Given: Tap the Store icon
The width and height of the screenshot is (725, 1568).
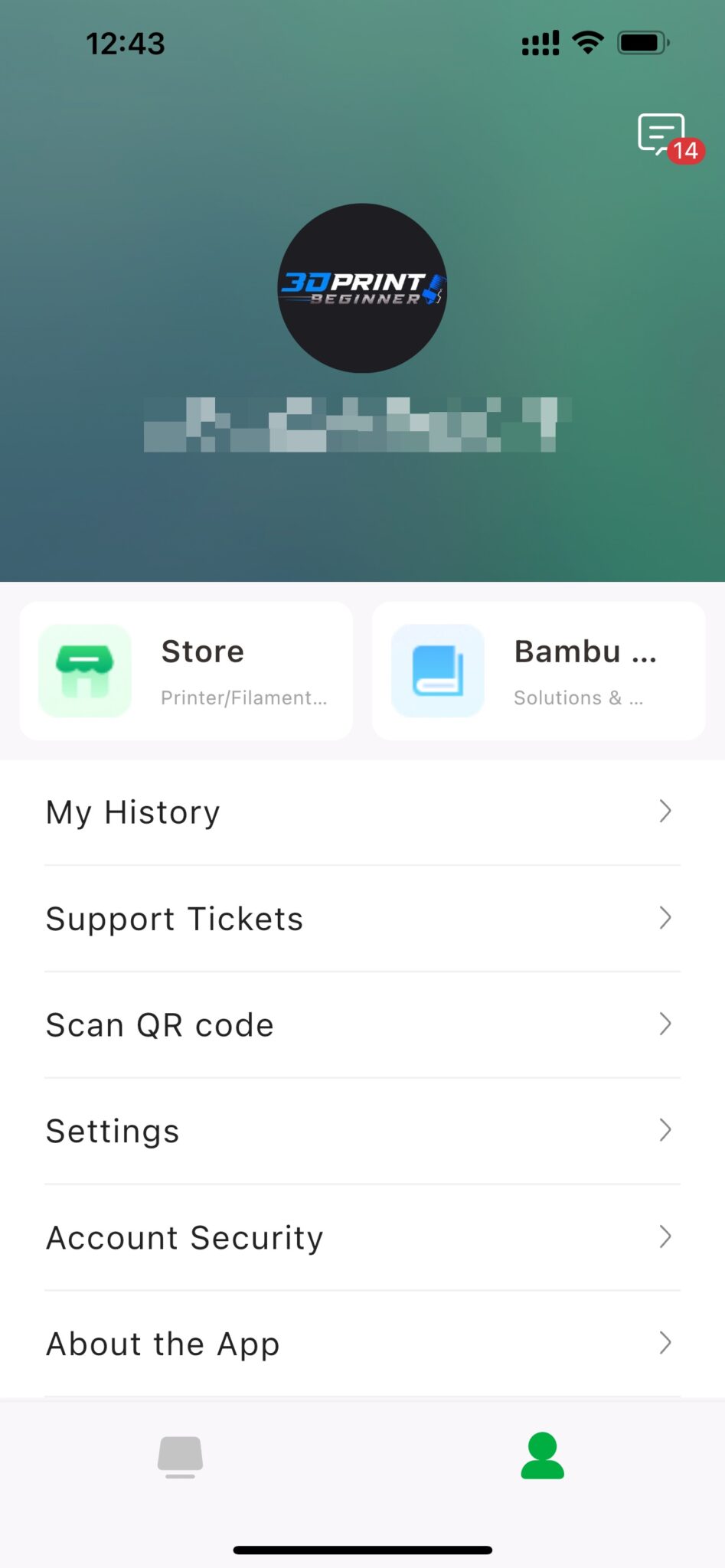Looking at the screenshot, I should coord(84,671).
